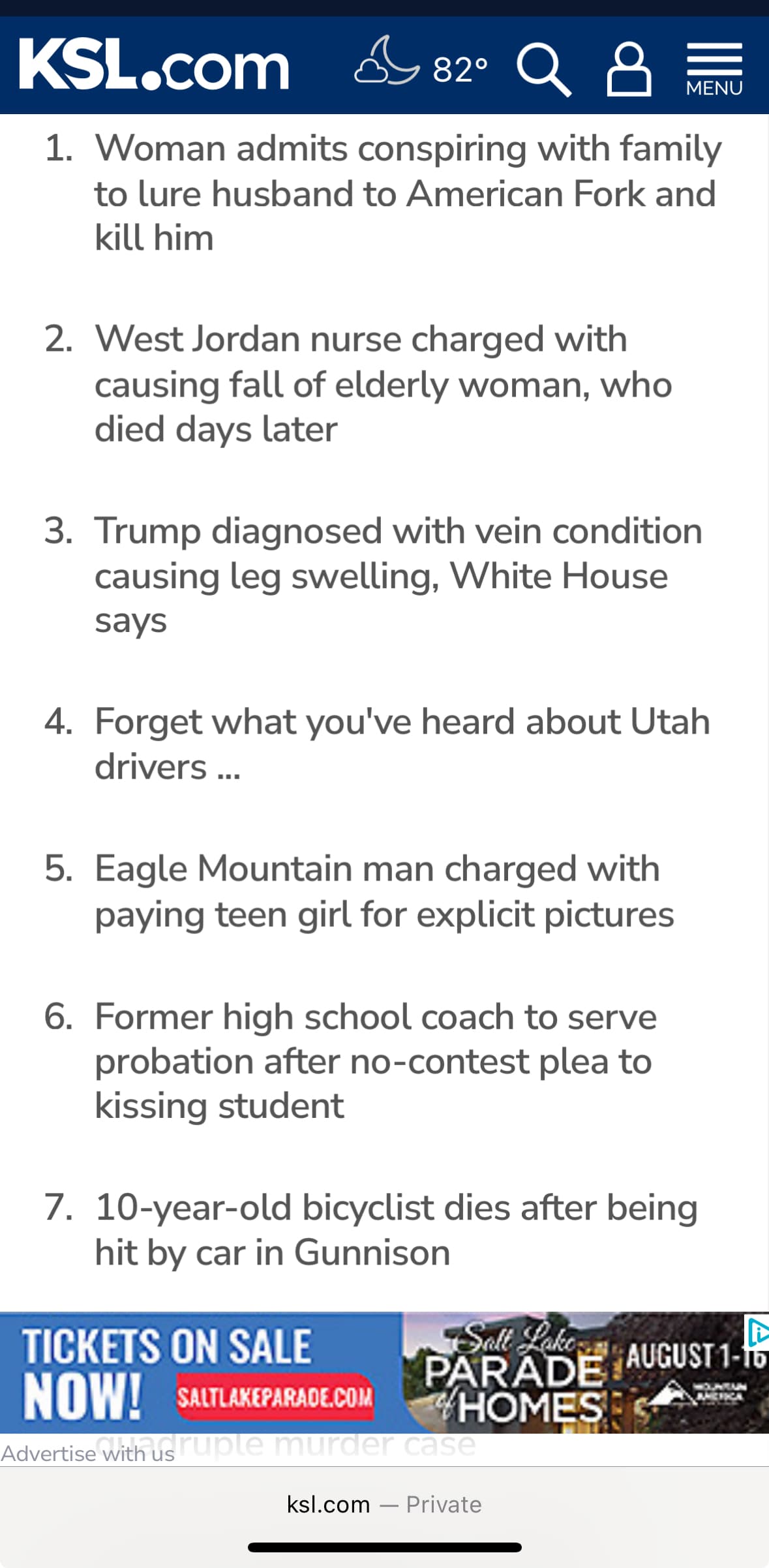Check the 82° weather widget
This screenshot has width=769, height=1568.
[421, 61]
